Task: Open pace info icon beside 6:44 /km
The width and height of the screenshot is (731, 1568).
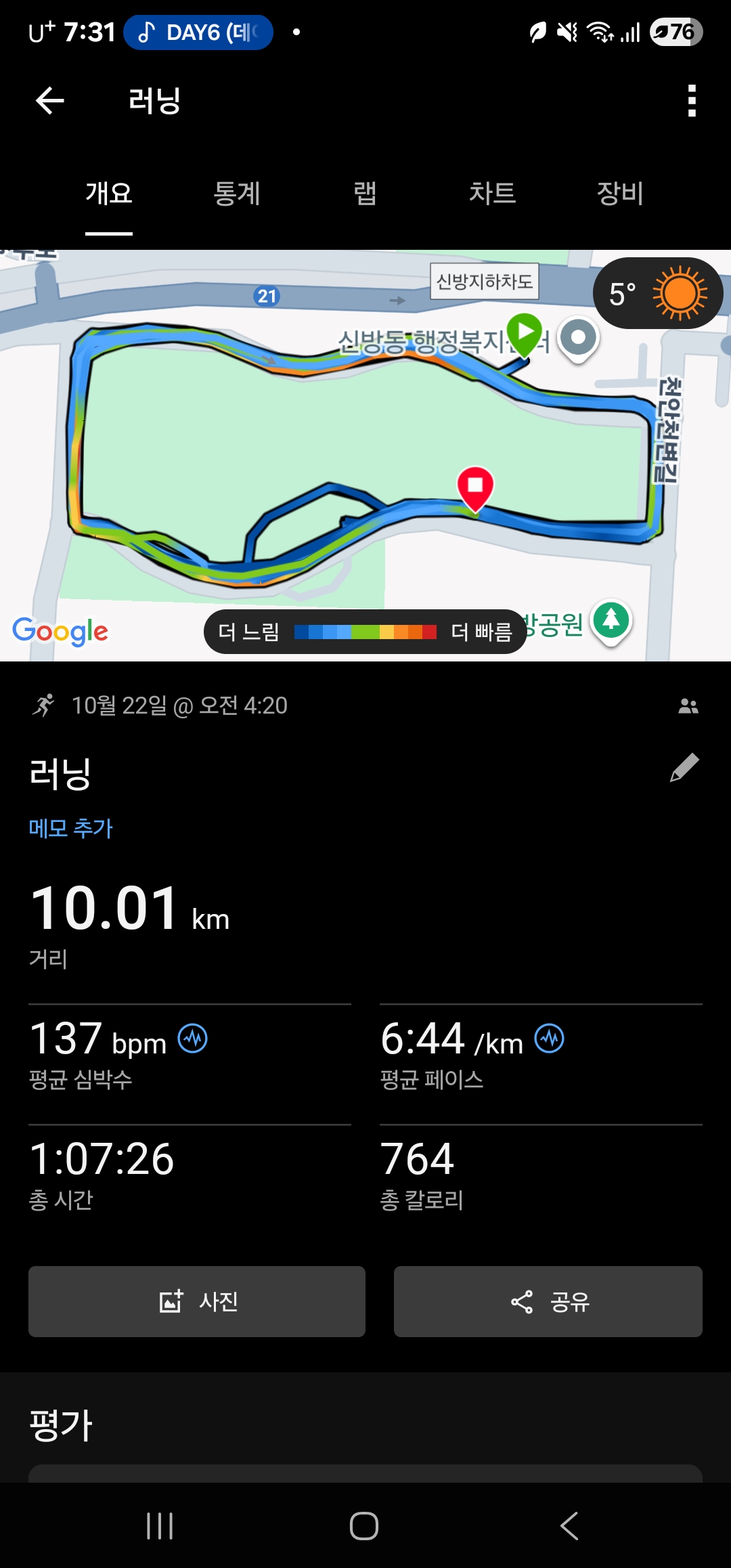Action: 550,1039
